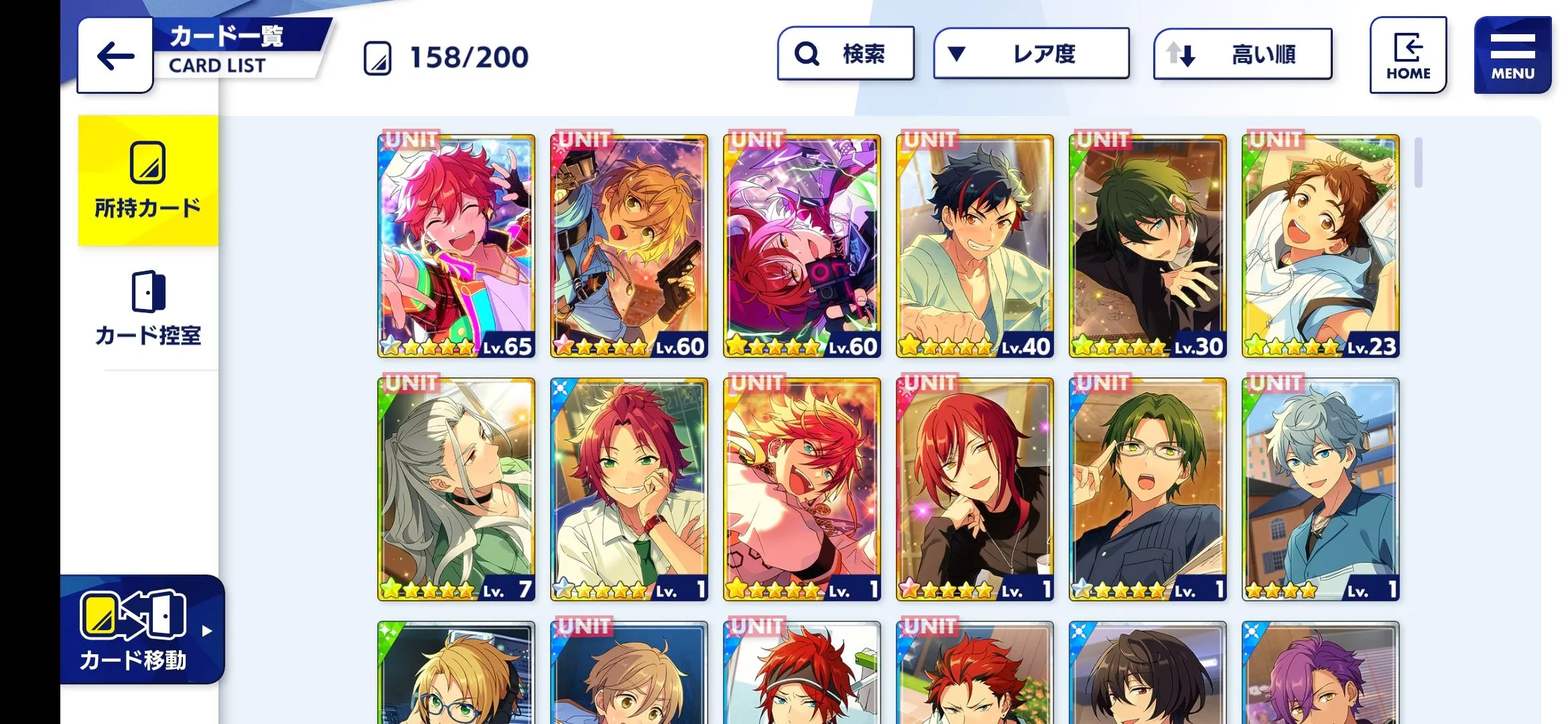
Task: Open the Lv.65 red-haired card
Action: 456,245
